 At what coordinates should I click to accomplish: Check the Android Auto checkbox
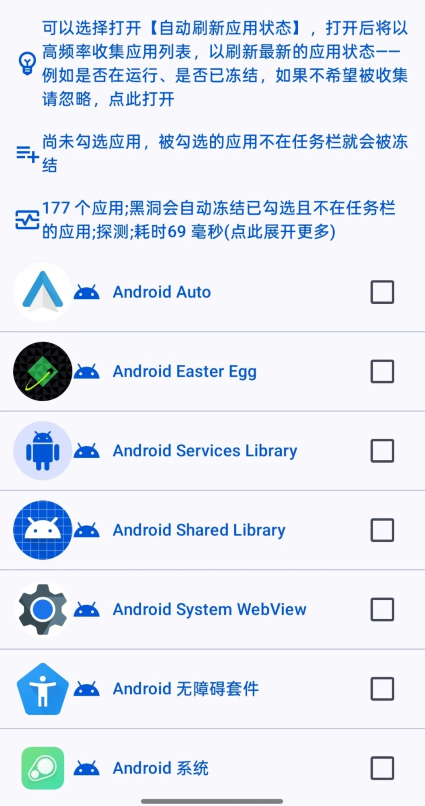[x=382, y=292]
